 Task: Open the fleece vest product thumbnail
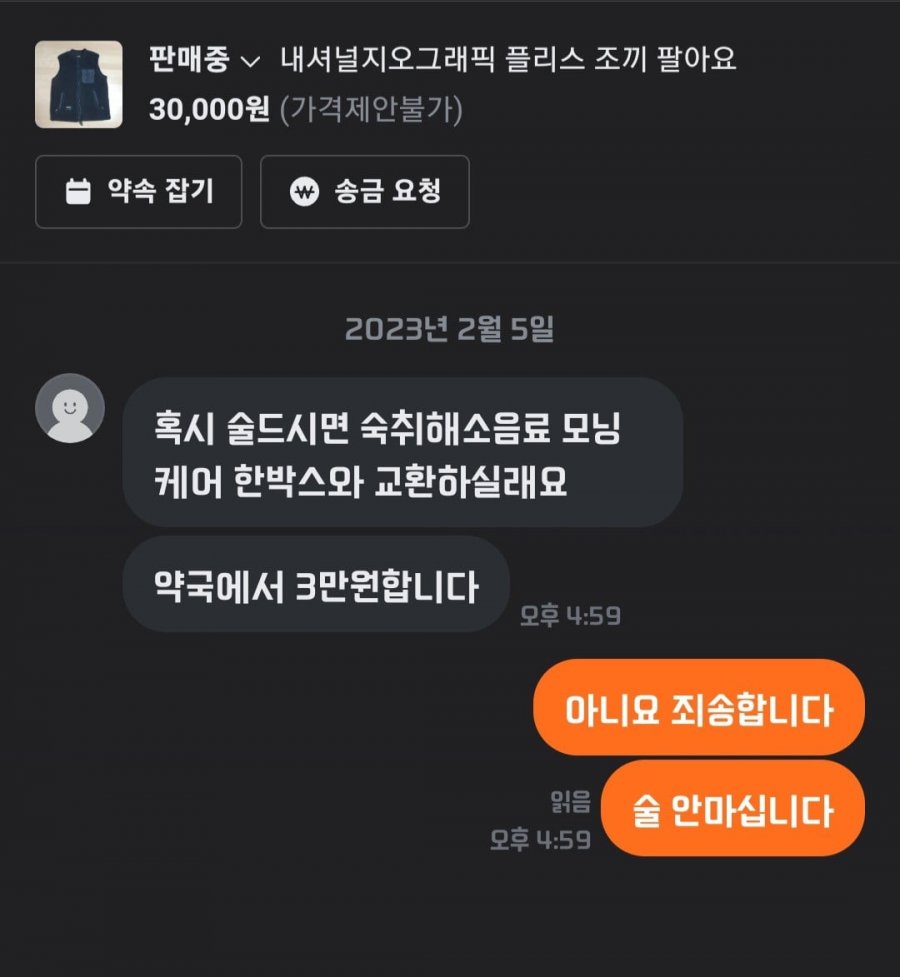tap(78, 84)
